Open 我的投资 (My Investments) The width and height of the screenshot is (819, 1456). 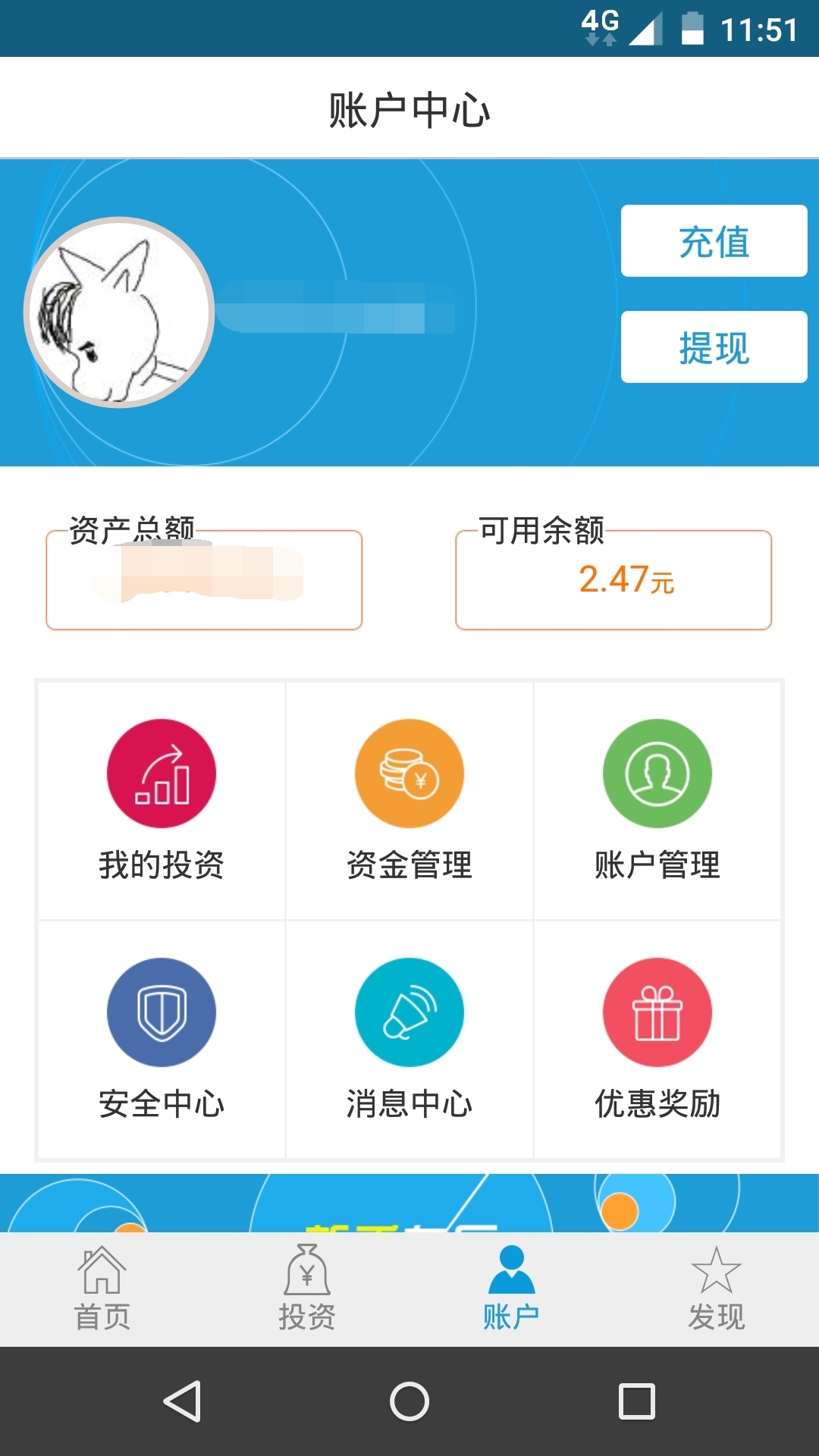click(162, 800)
